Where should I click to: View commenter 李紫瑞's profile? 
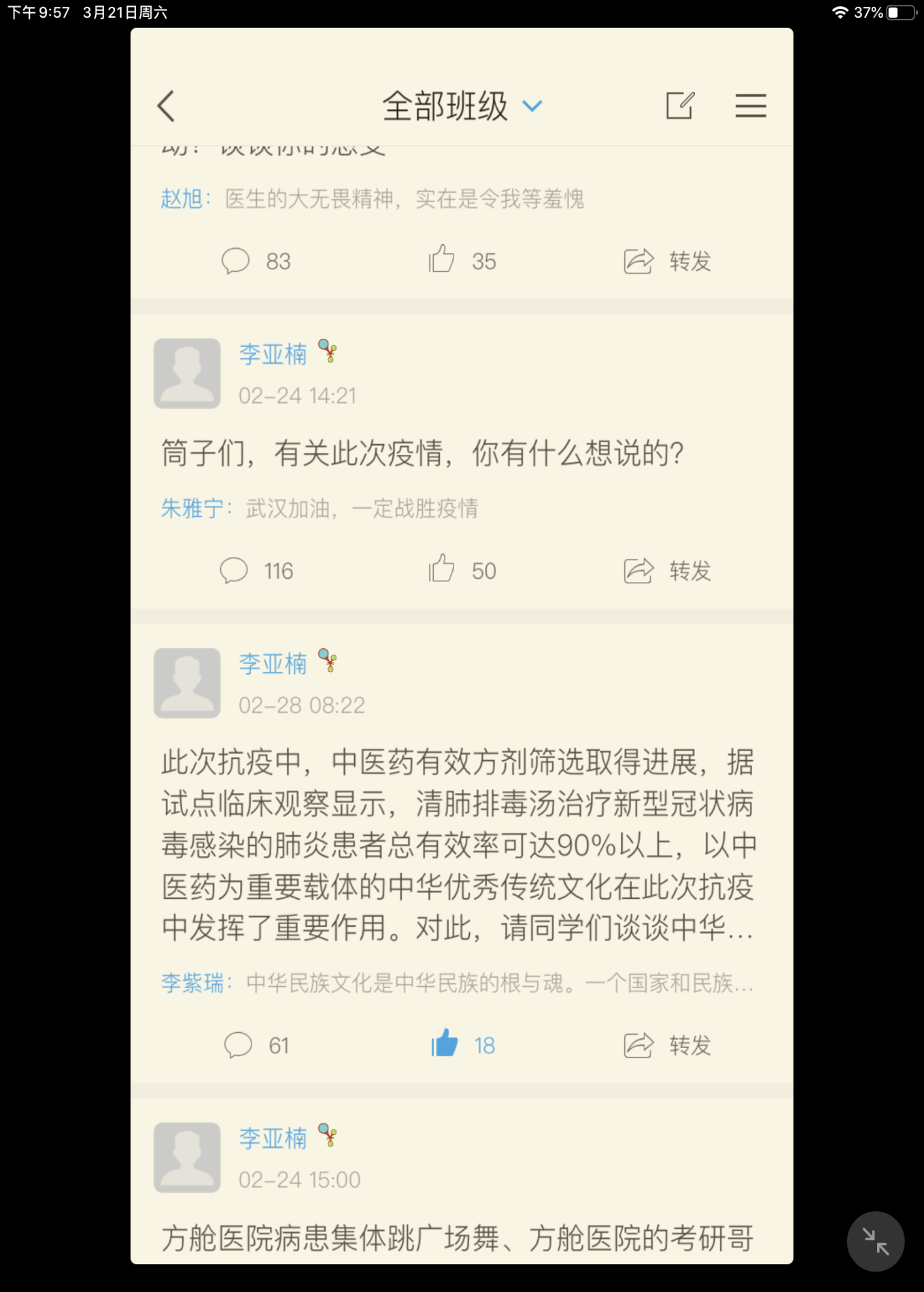click(x=192, y=983)
